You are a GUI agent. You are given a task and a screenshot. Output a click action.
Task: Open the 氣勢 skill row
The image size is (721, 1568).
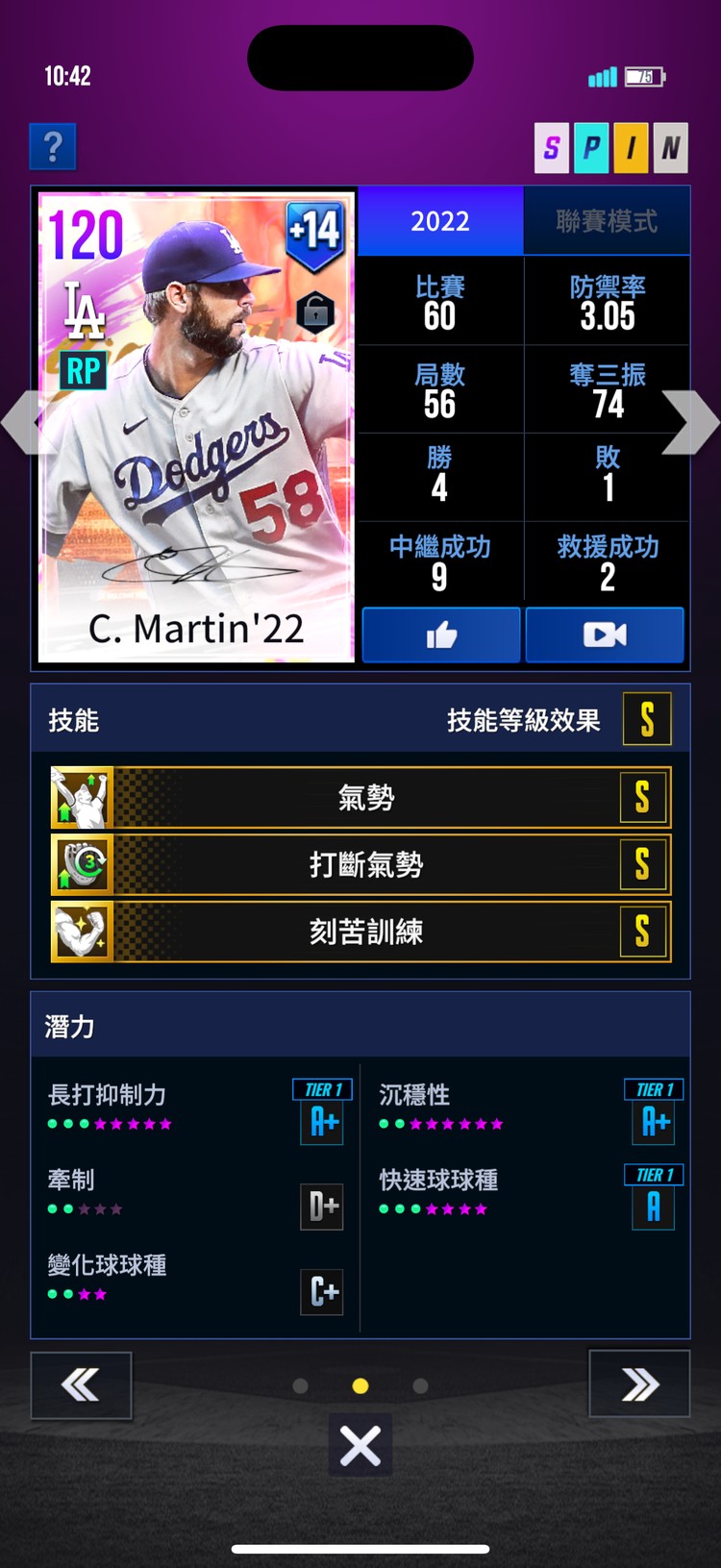pyautogui.click(x=361, y=798)
